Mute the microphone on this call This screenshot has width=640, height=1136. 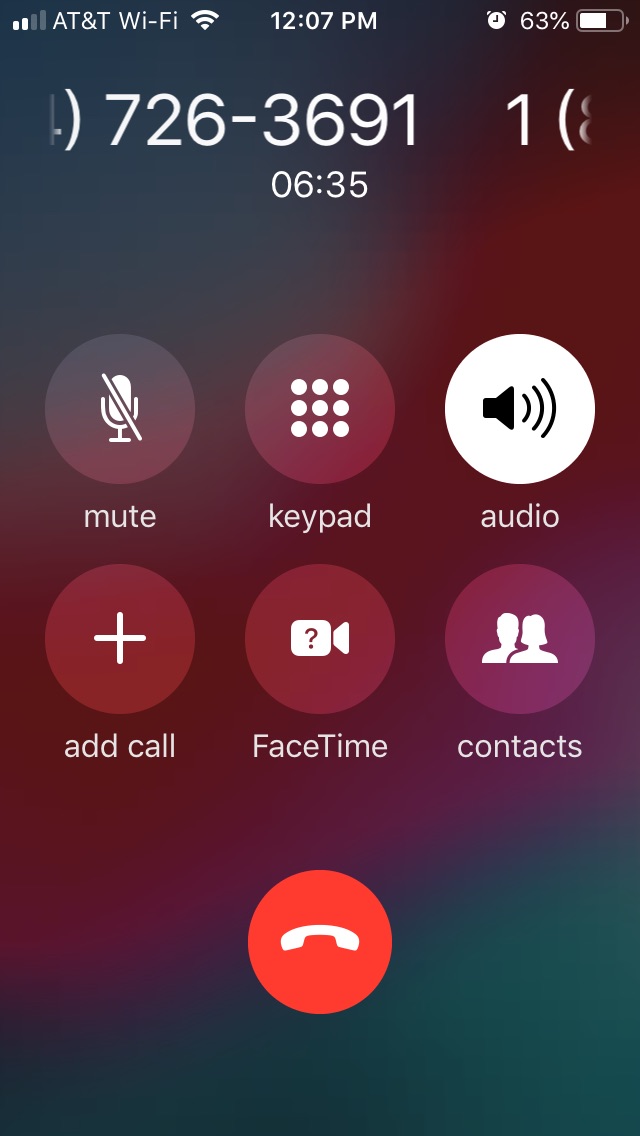coord(120,409)
